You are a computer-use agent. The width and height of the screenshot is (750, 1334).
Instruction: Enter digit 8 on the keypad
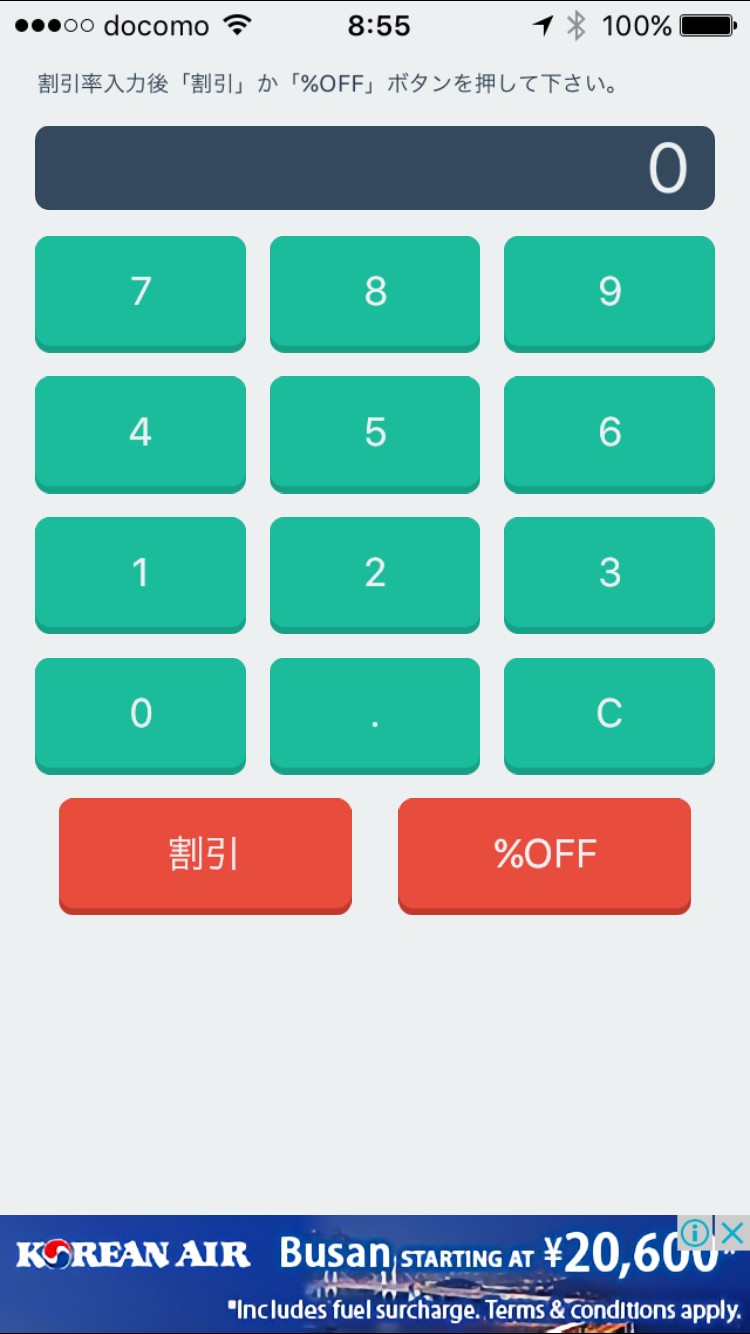[375, 292]
